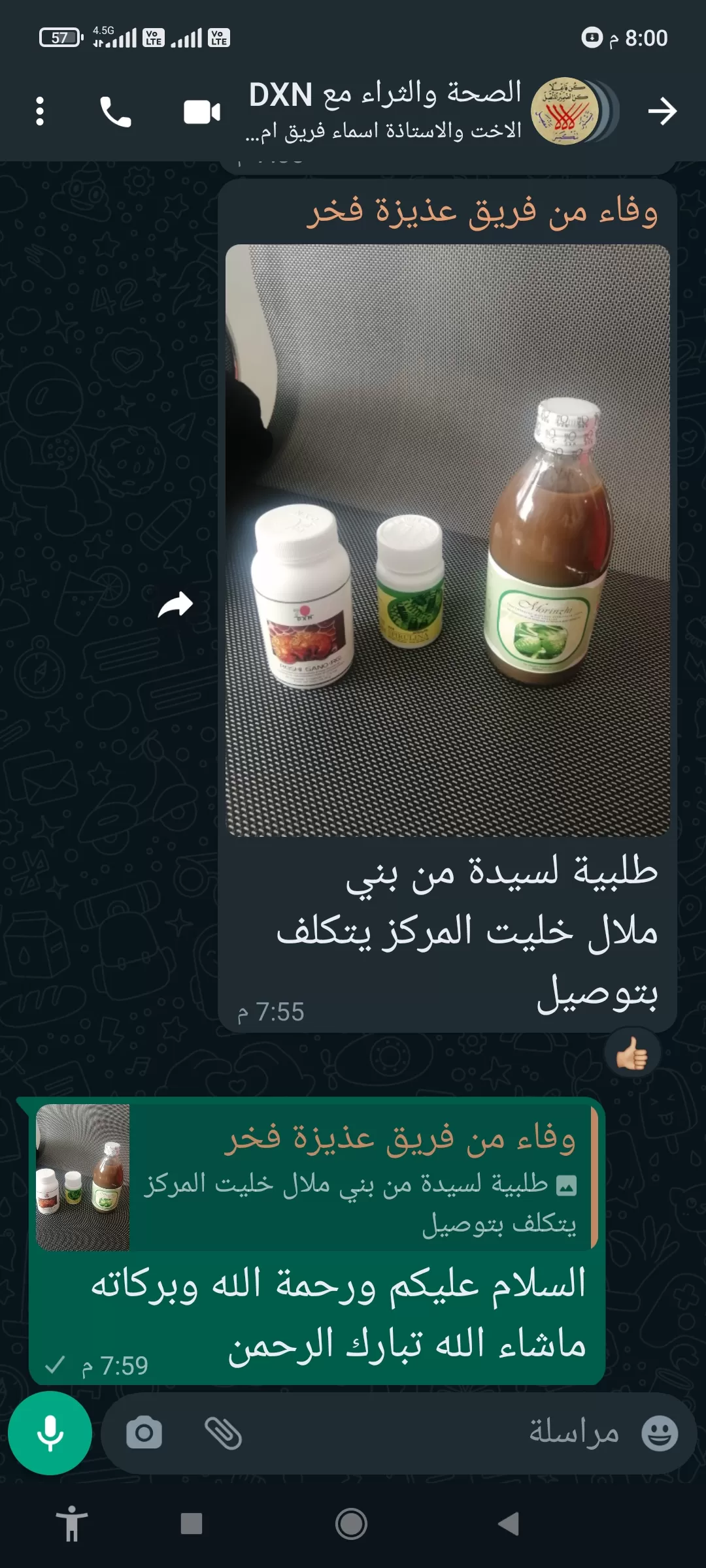Open the DXN group info header
The height and width of the screenshot is (1568, 706).
pyautogui.click(x=384, y=110)
